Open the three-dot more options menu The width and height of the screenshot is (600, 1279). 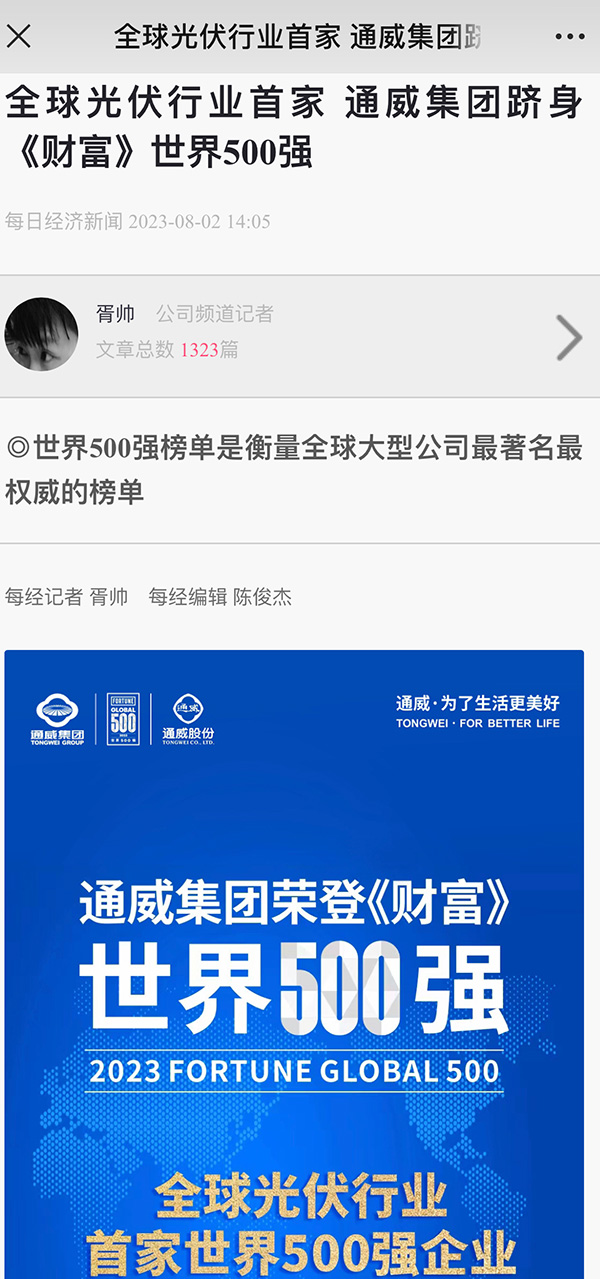tap(569, 38)
